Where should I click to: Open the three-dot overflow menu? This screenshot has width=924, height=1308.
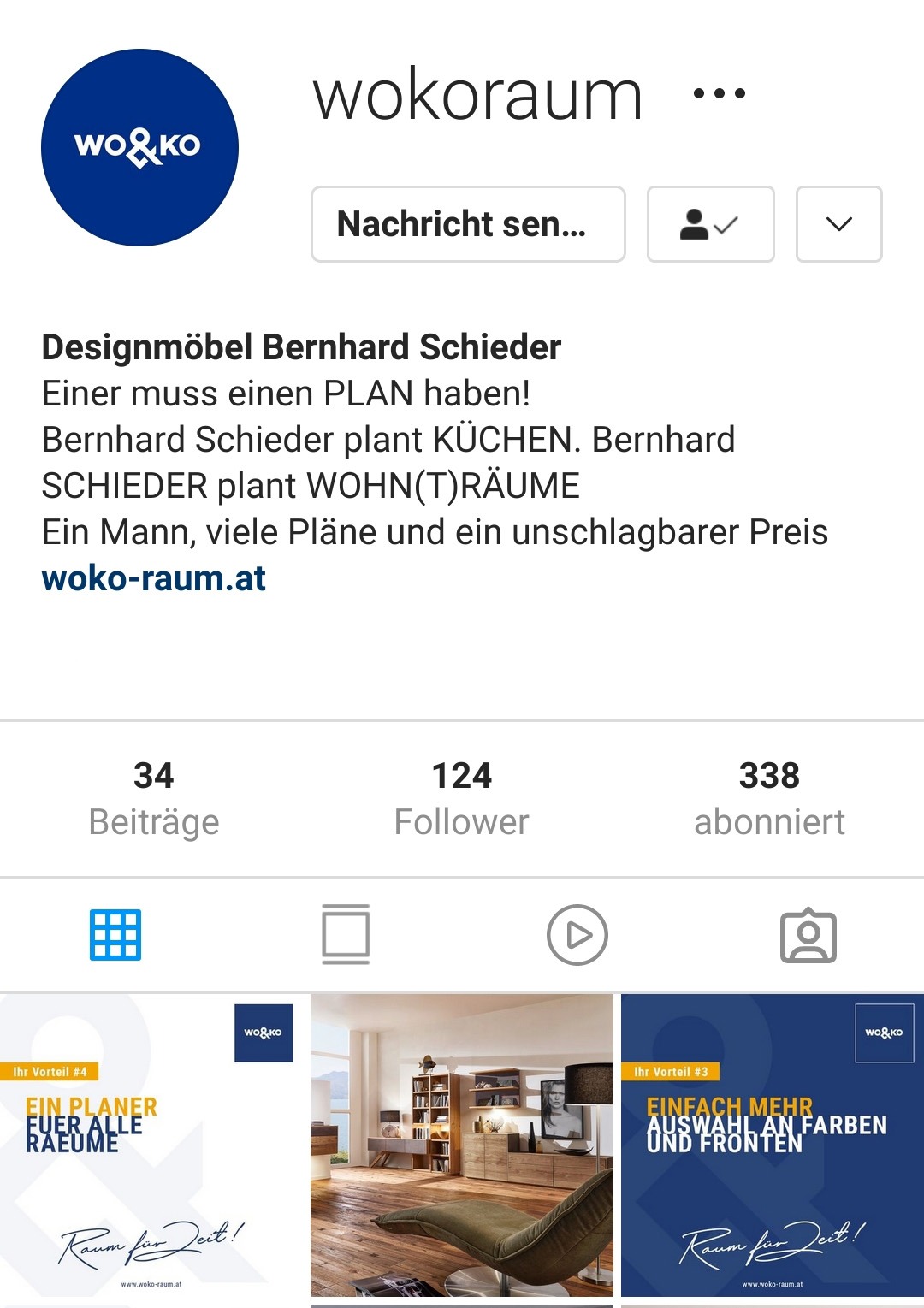(719, 93)
